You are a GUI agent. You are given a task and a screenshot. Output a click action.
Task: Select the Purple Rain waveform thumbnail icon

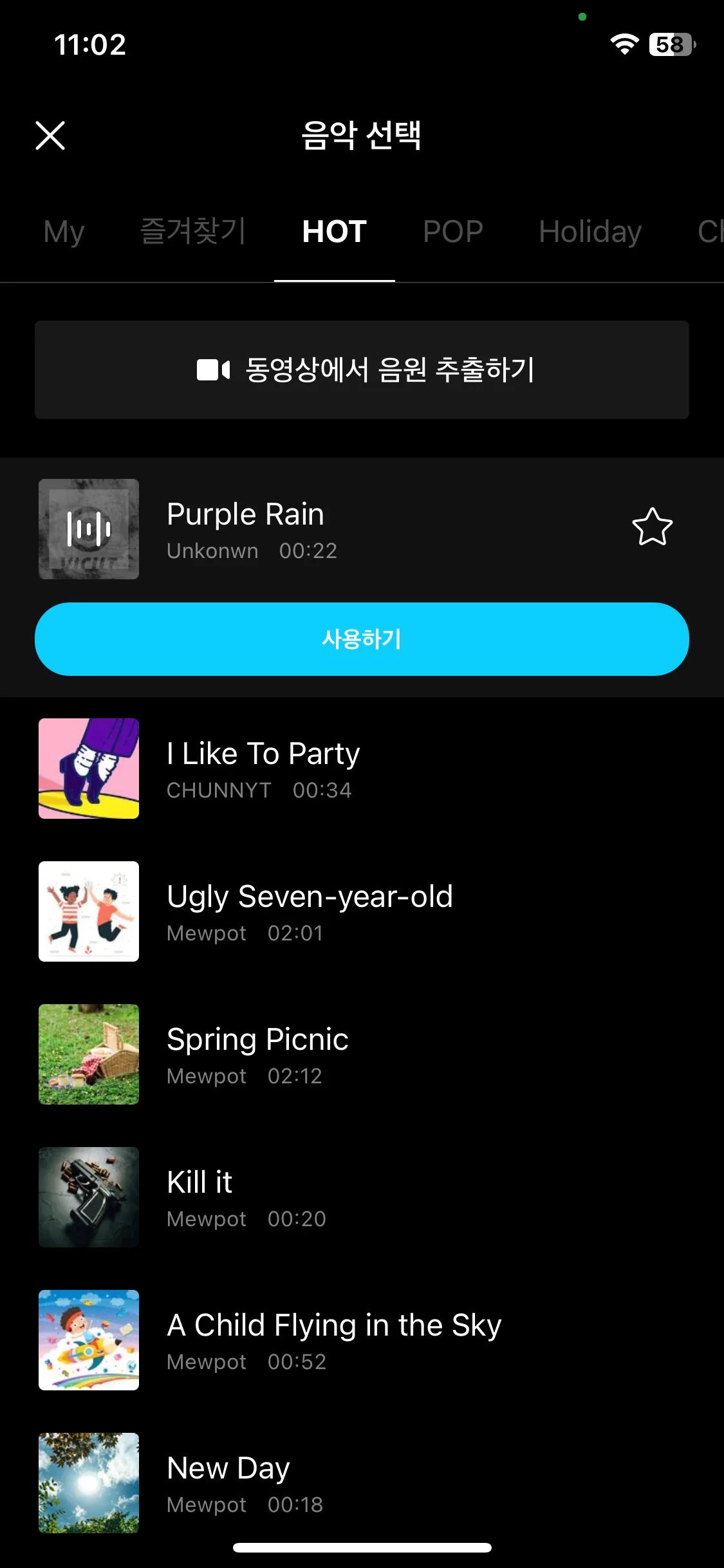[88, 528]
